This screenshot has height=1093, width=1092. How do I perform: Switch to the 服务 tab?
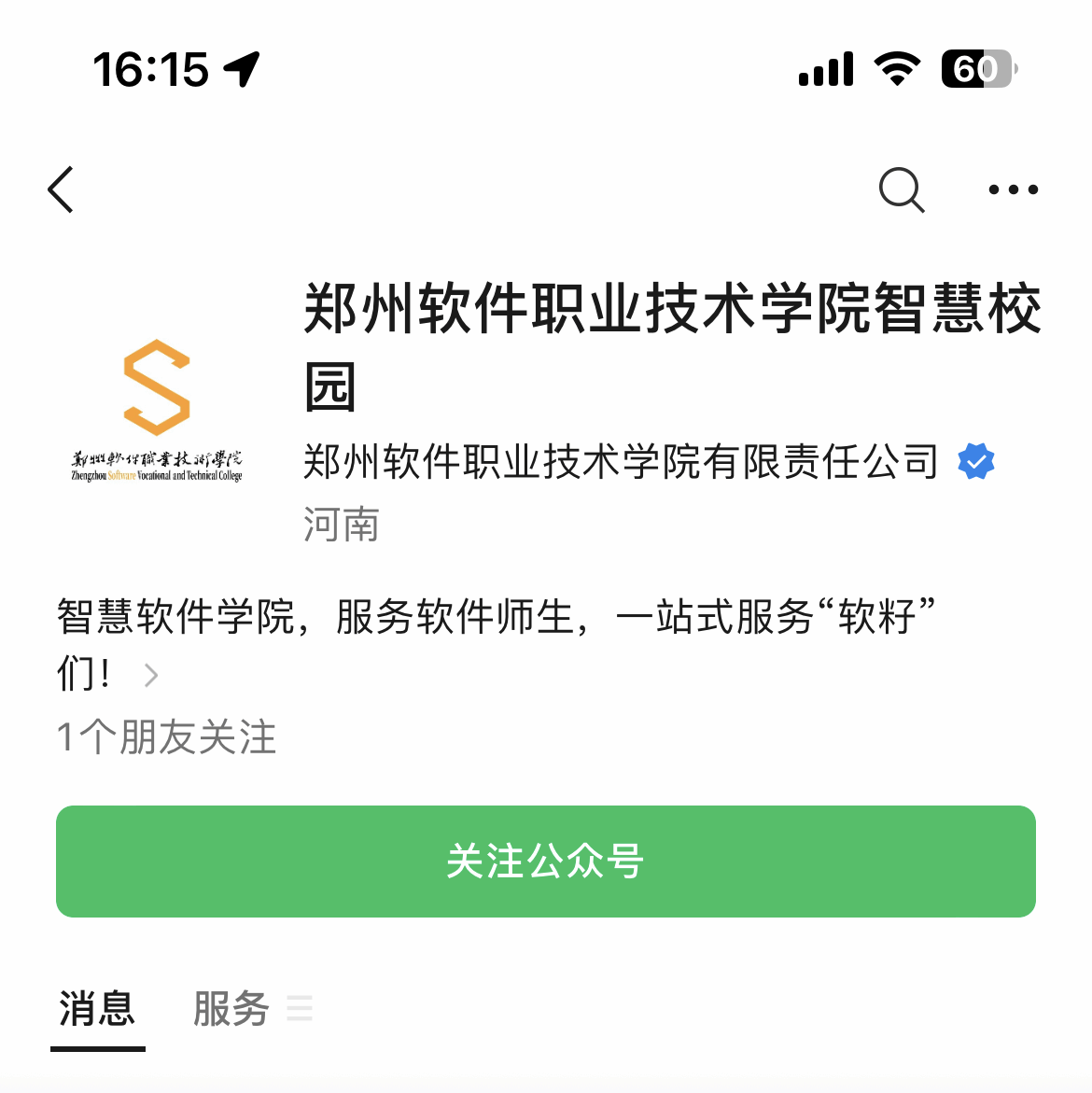pos(231,1009)
